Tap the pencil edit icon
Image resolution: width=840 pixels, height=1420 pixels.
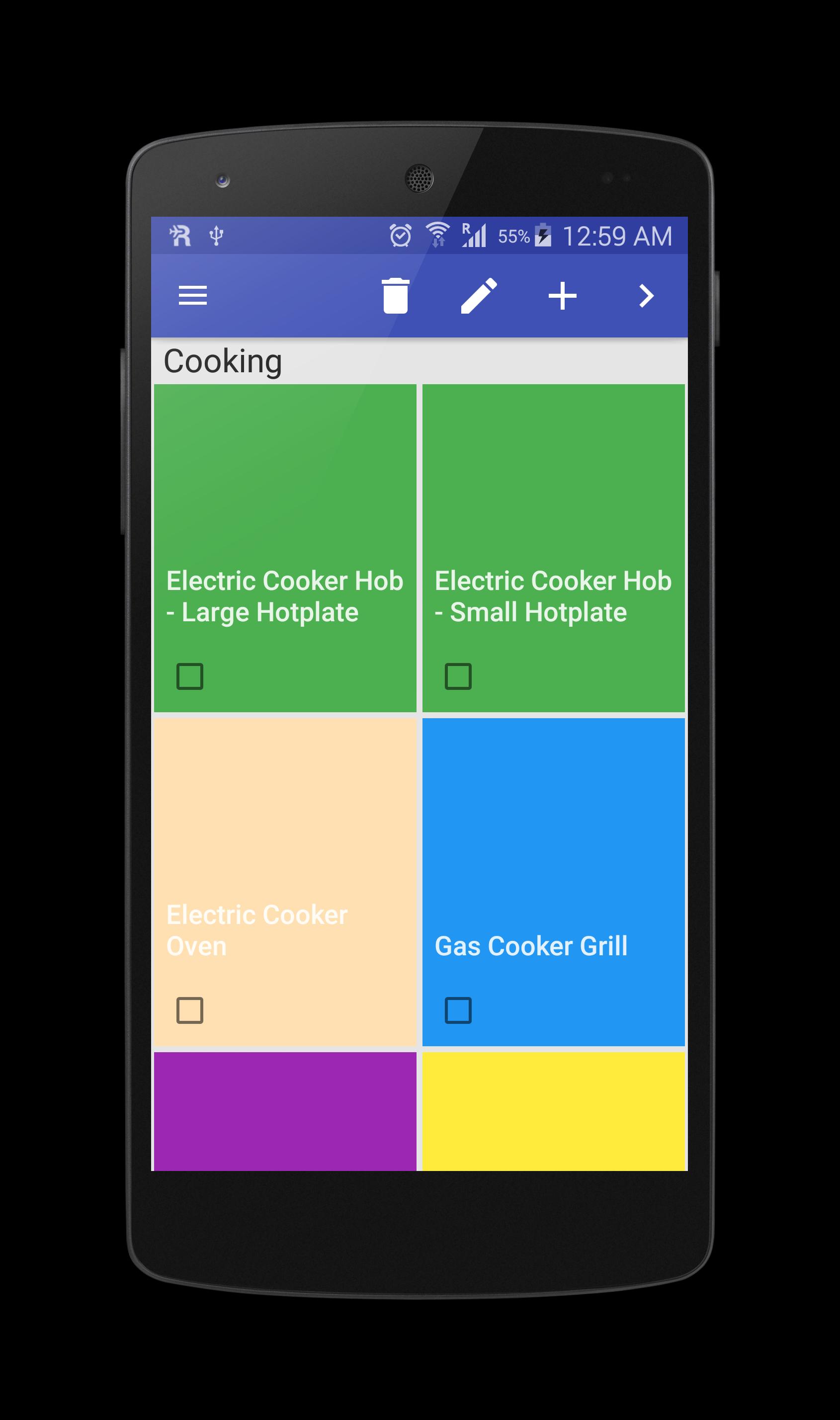coord(479,295)
